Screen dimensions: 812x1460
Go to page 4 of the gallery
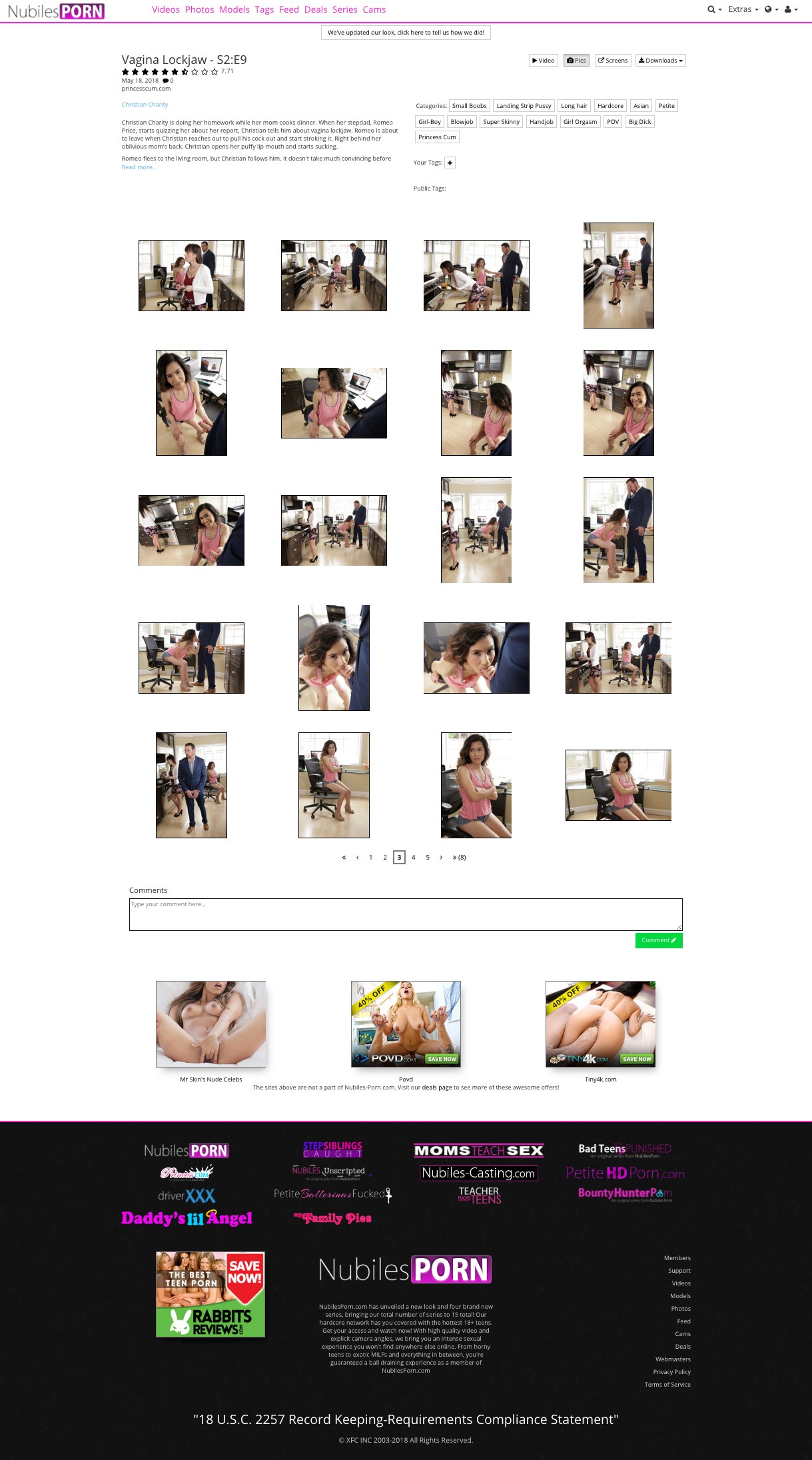[x=414, y=858]
